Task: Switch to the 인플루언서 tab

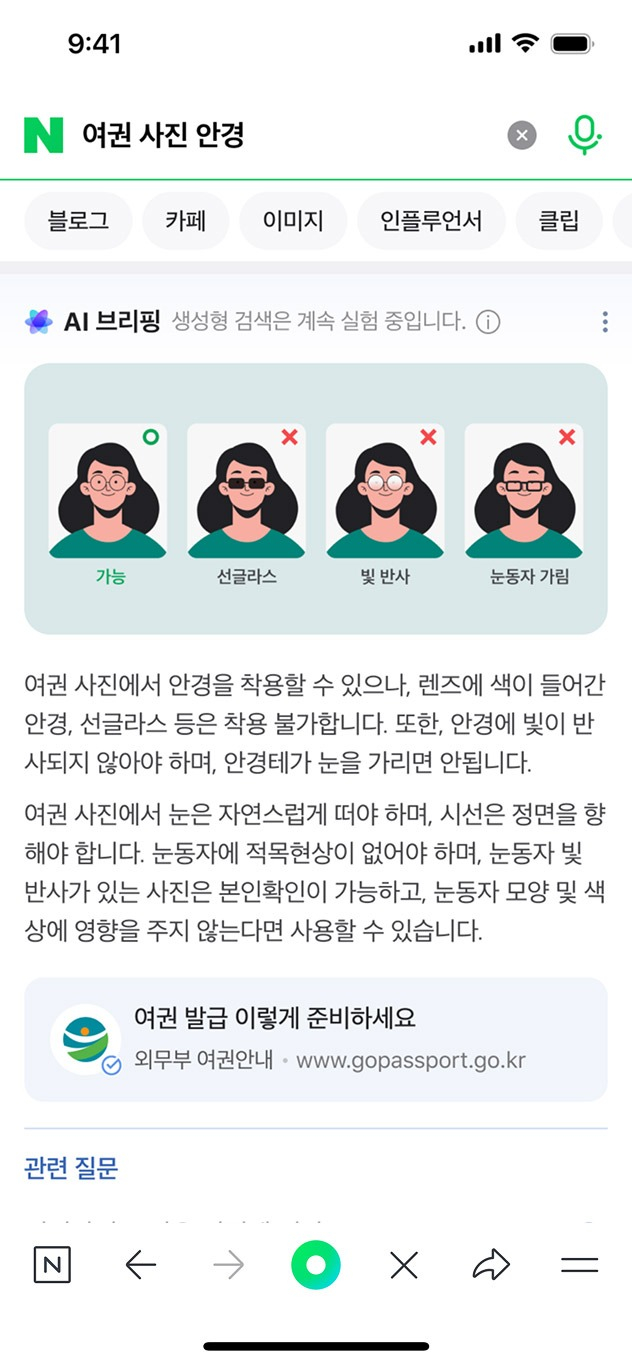Action: (431, 221)
